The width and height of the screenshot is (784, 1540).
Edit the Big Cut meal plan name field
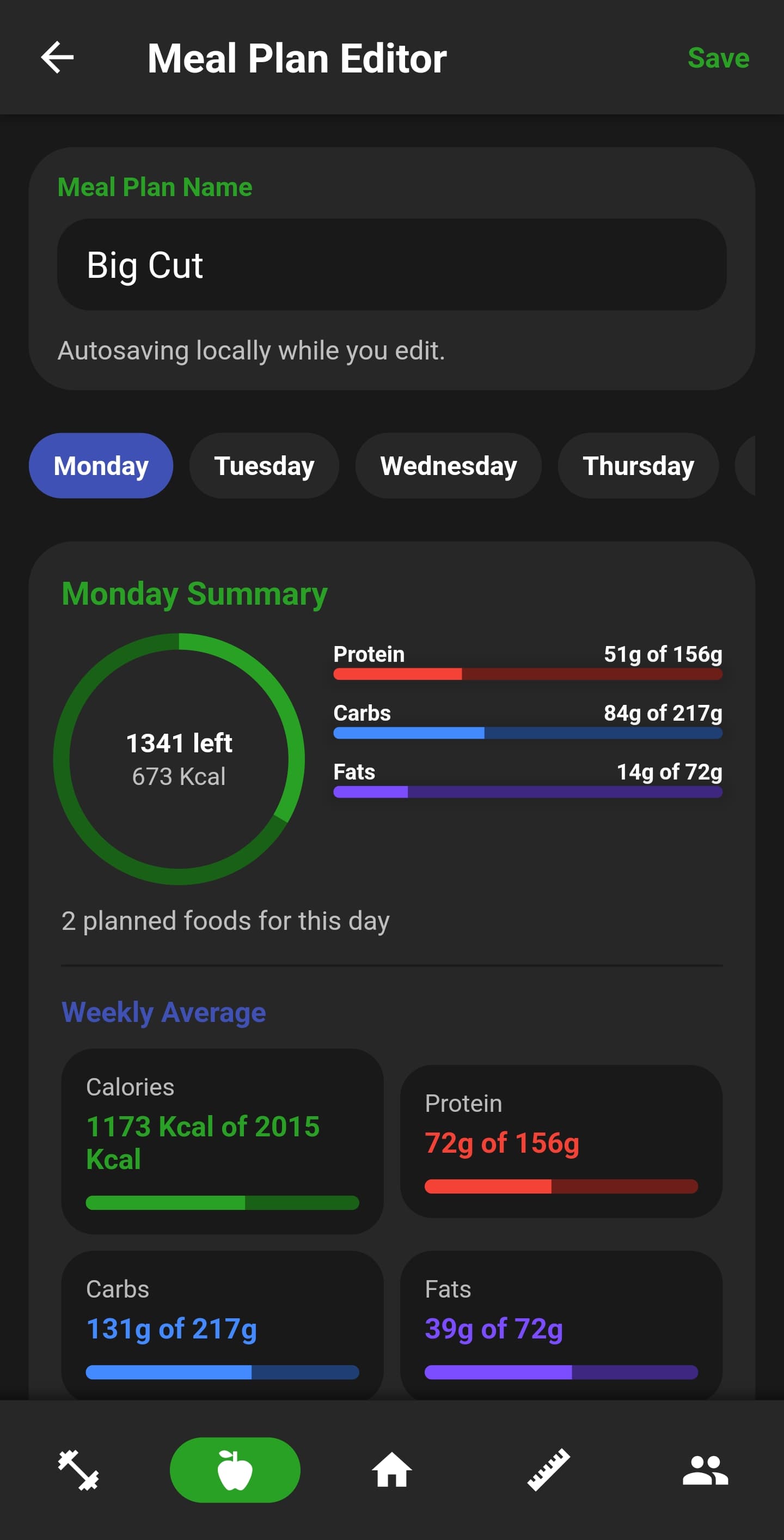(392, 264)
